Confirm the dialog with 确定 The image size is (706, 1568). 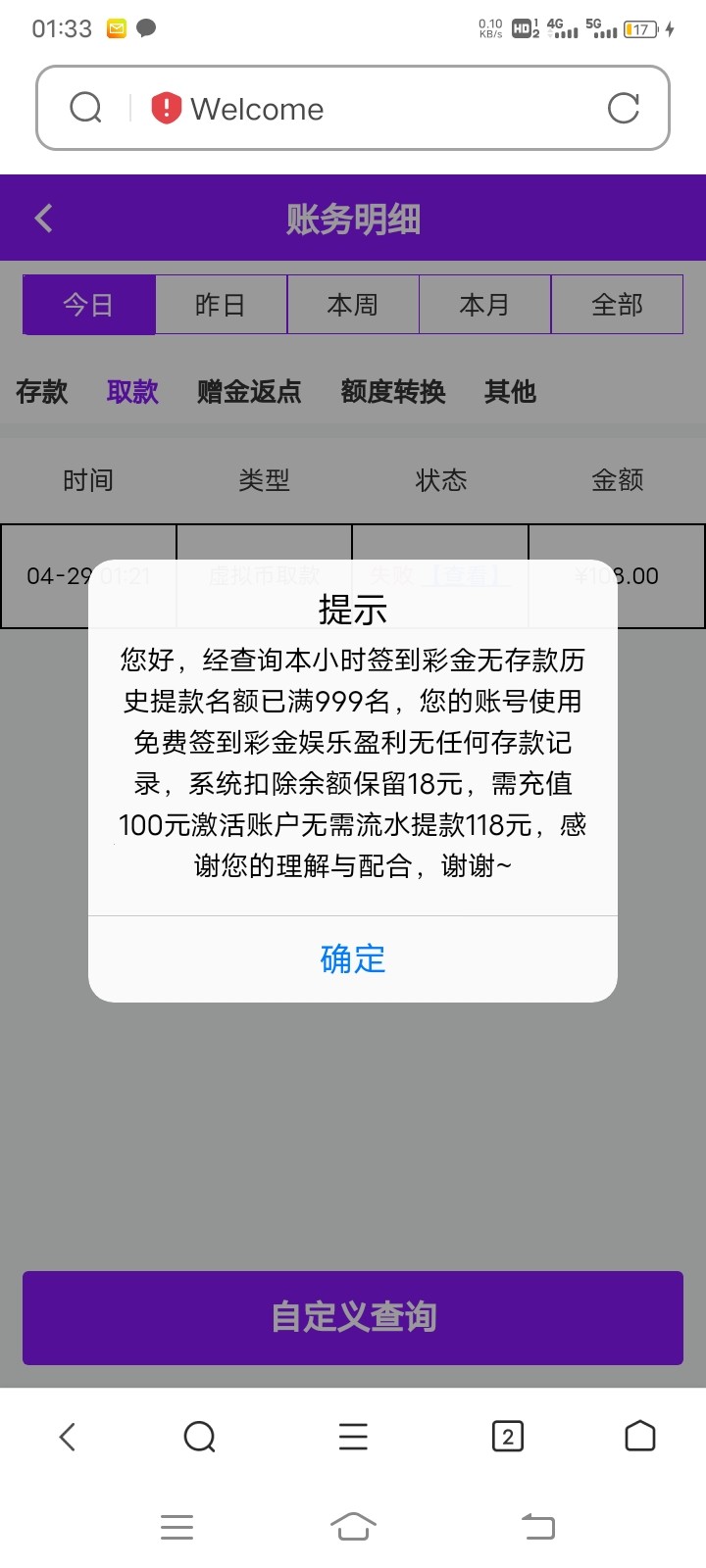pyautogui.click(x=353, y=958)
